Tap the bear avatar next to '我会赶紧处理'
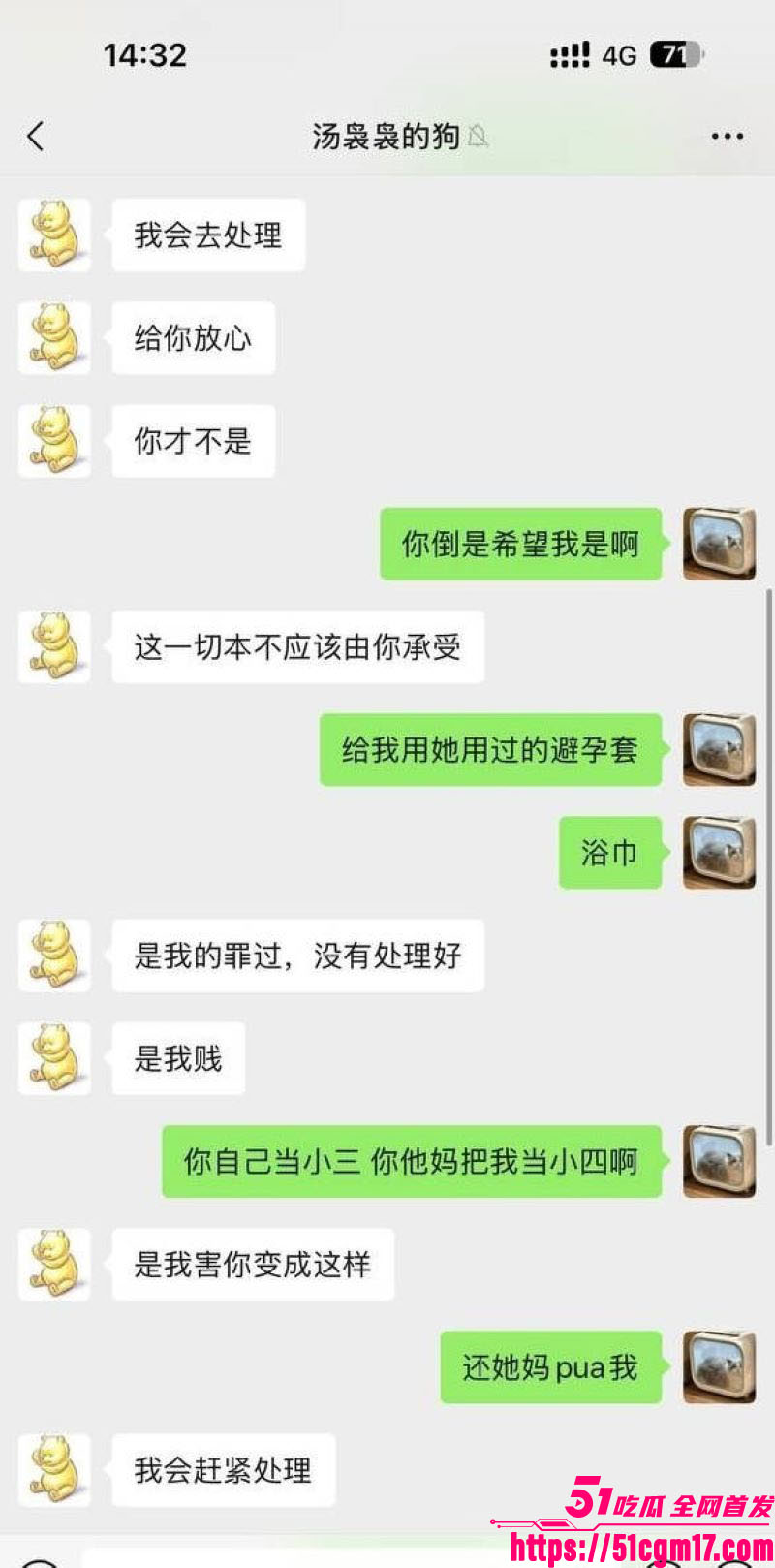 54,1469
